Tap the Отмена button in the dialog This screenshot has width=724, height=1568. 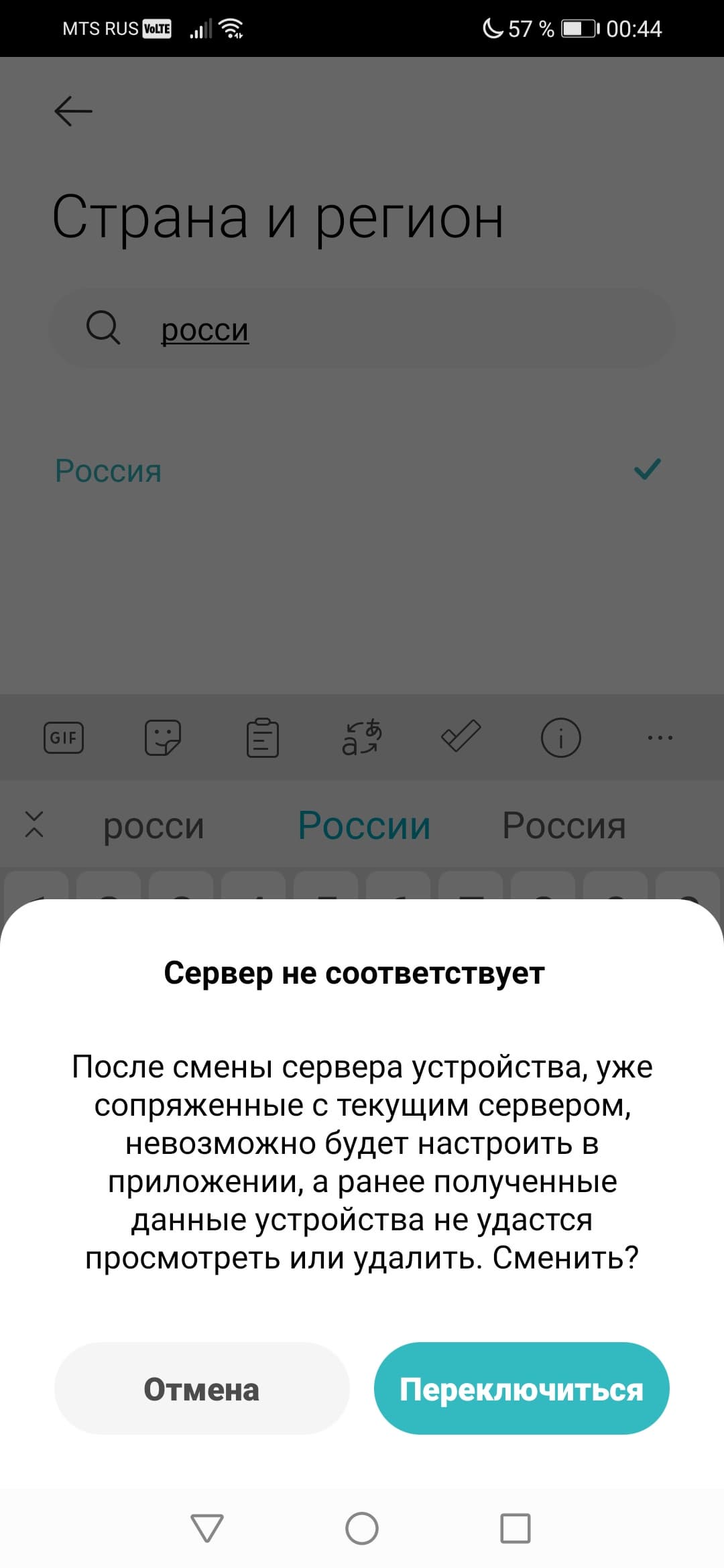[x=201, y=1389]
